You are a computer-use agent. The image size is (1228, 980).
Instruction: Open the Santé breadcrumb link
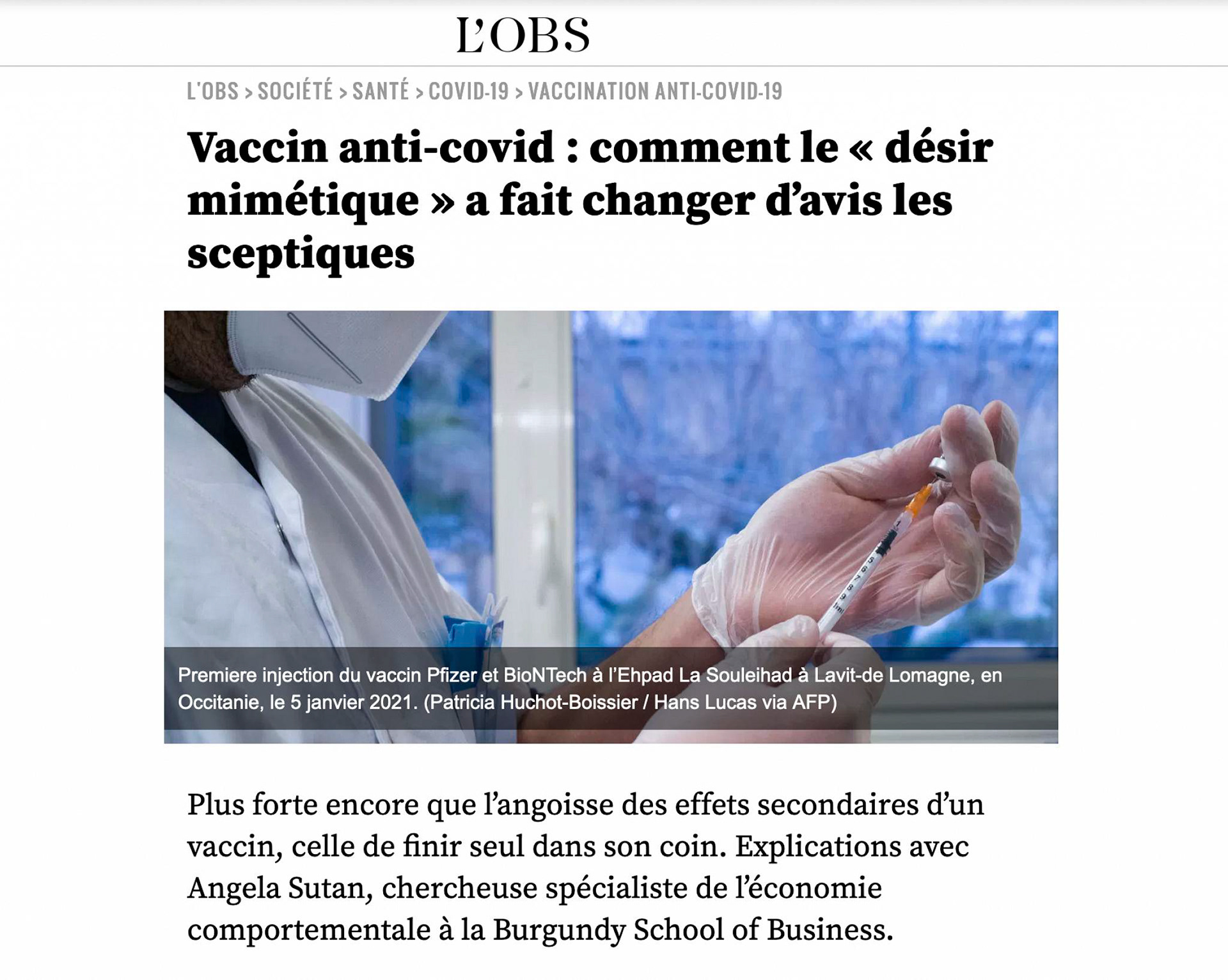(x=381, y=91)
